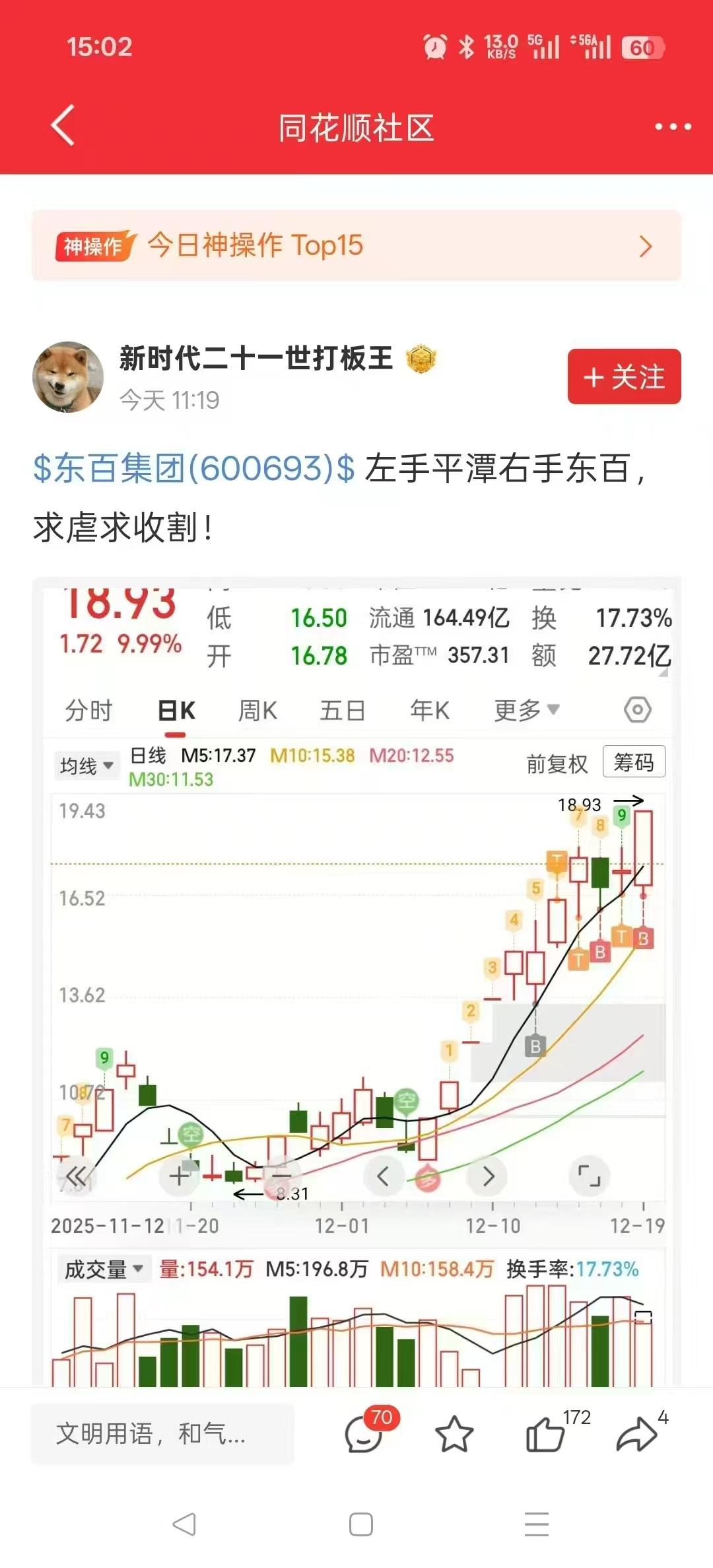Follow the author via 关注 button

click(x=623, y=376)
